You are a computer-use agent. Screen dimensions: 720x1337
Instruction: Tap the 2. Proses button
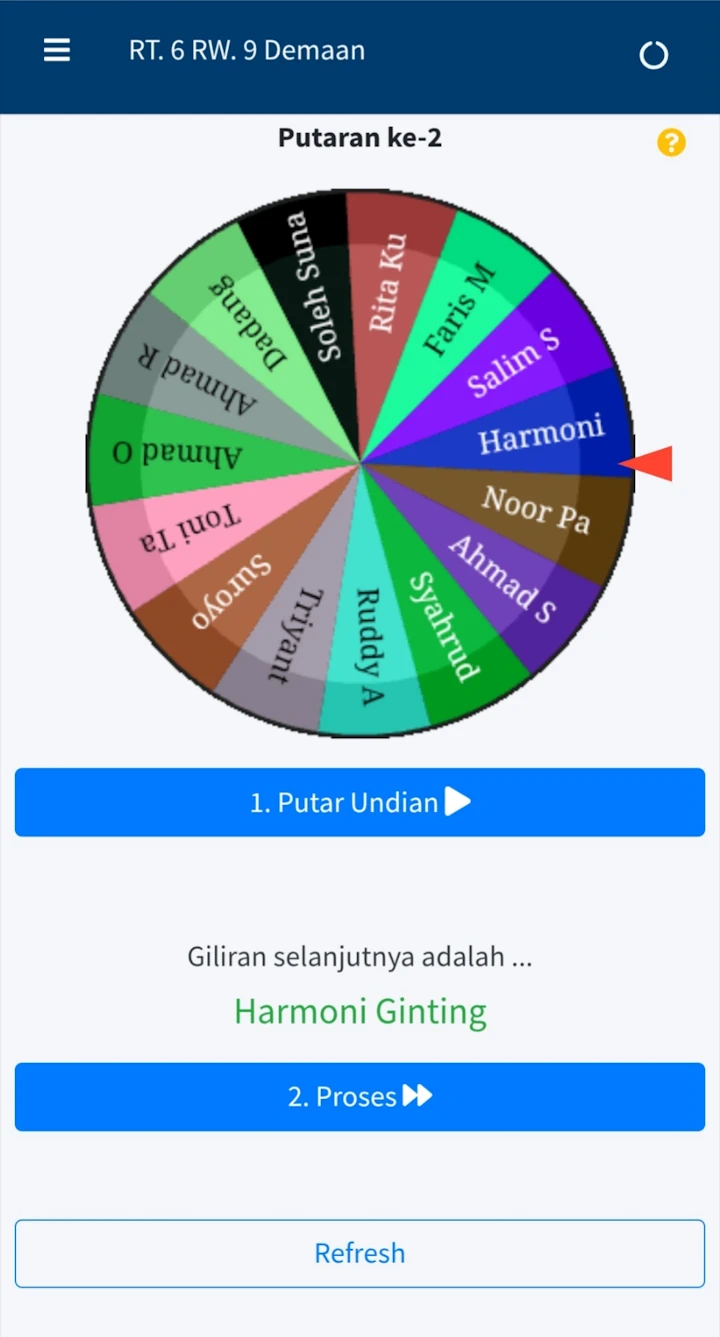click(360, 1097)
